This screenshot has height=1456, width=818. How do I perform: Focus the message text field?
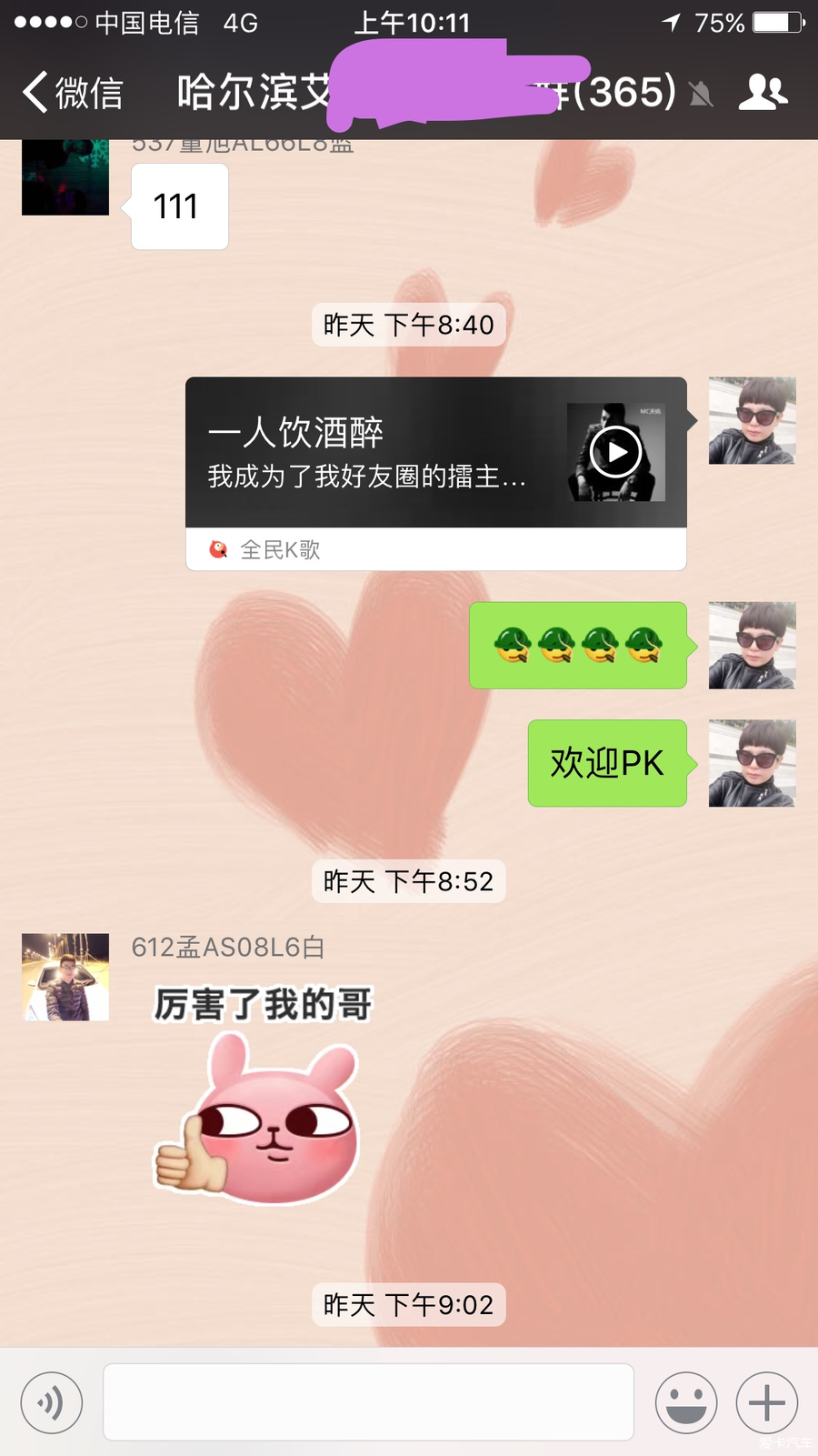368,1402
